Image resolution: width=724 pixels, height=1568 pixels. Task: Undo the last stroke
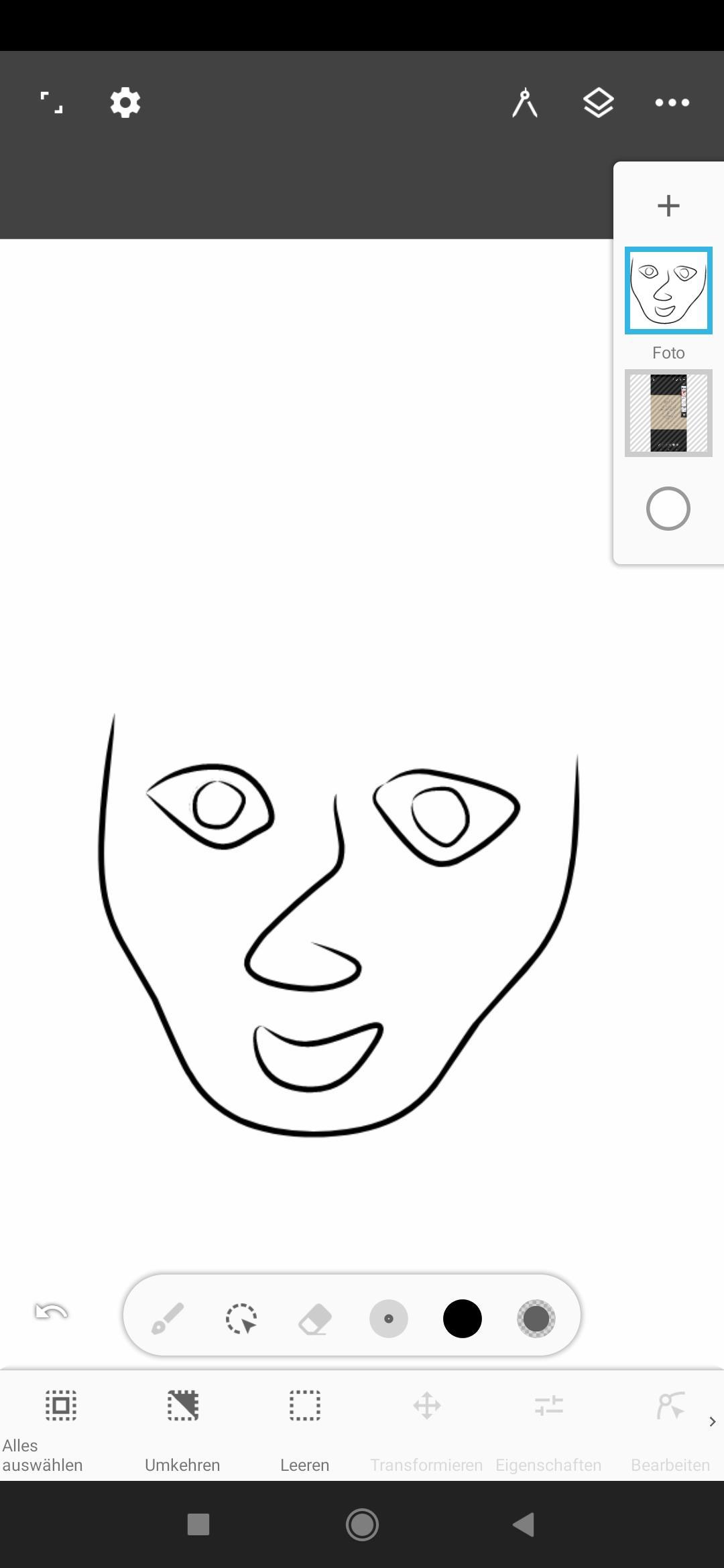52,1311
